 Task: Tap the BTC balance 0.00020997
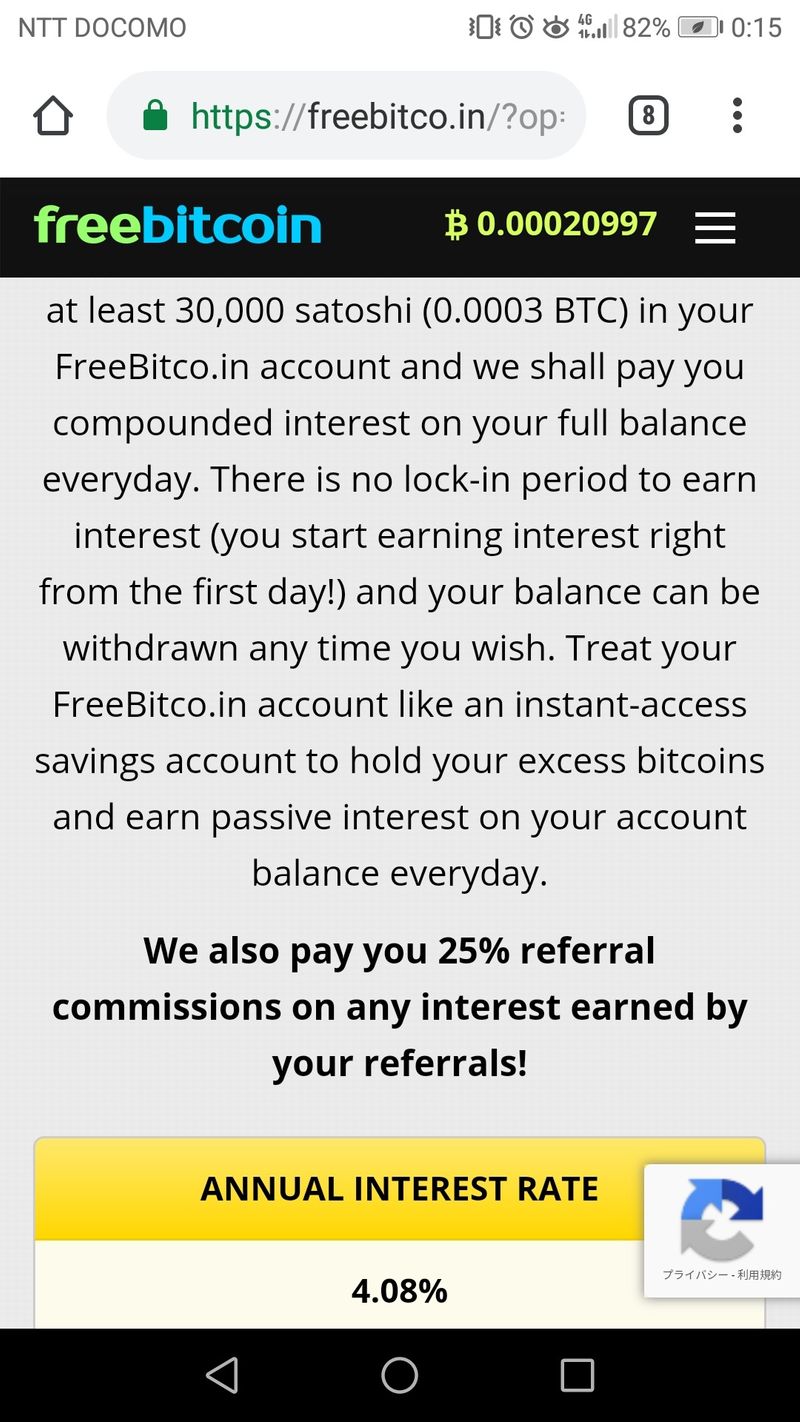(x=551, y=224)
